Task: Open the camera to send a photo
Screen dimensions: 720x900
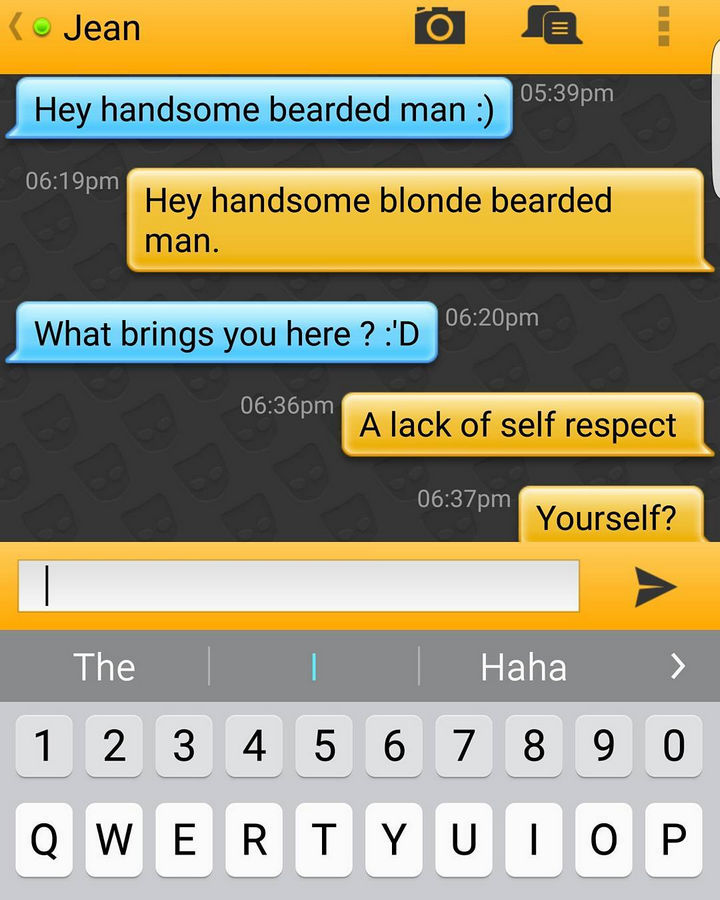Action: 439,26
